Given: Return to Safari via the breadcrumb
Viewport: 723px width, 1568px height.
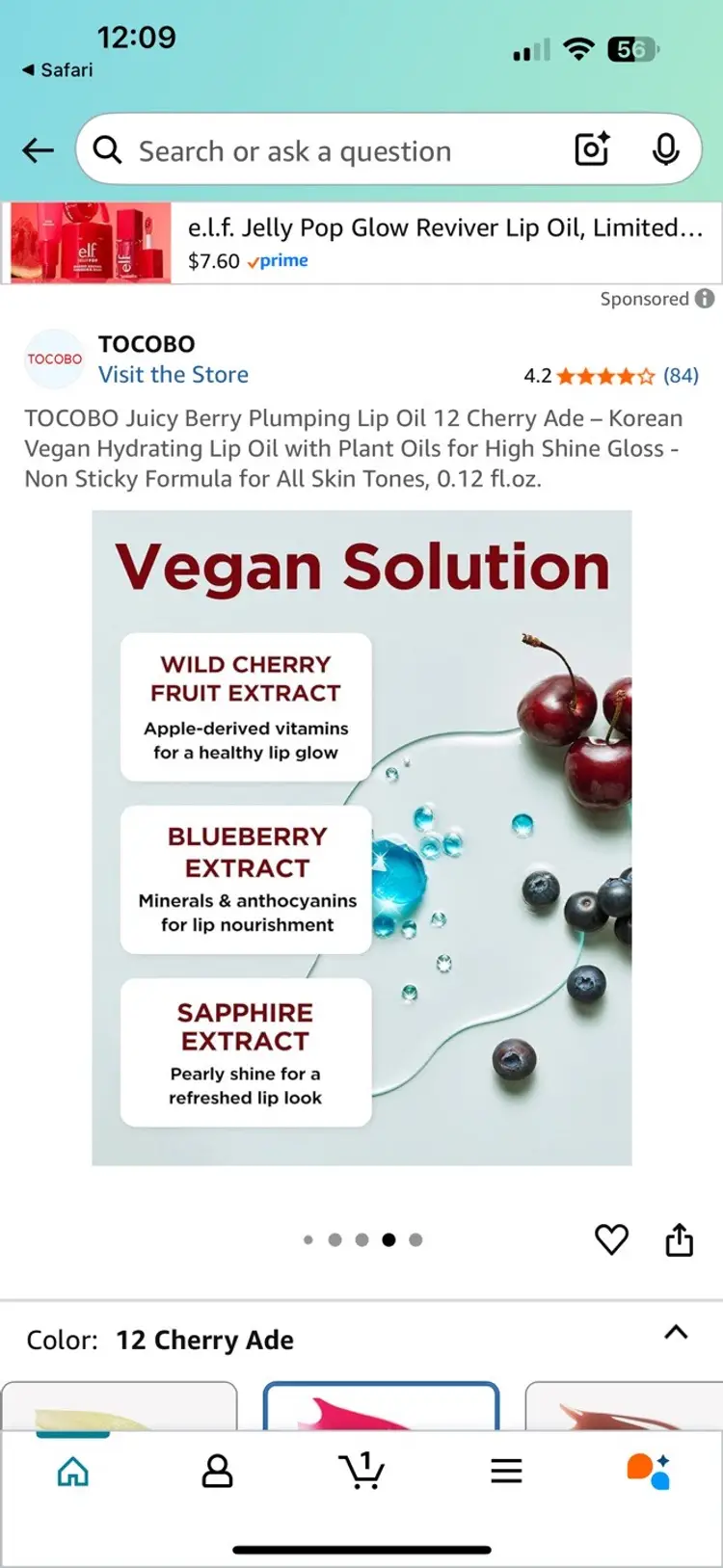Looking at the screenshot, I should (x=58, y=69).
